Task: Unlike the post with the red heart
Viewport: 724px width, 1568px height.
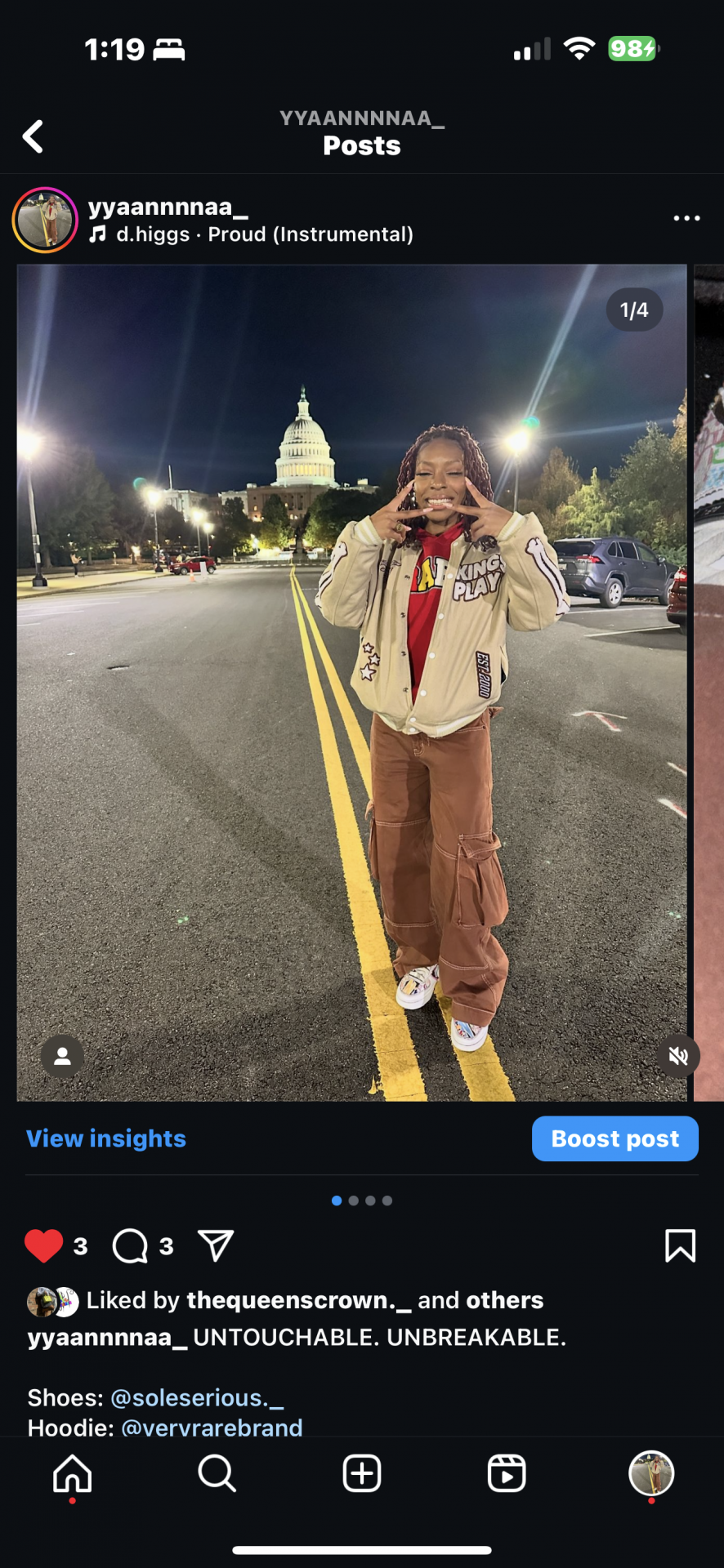Action: (43, 1246)
